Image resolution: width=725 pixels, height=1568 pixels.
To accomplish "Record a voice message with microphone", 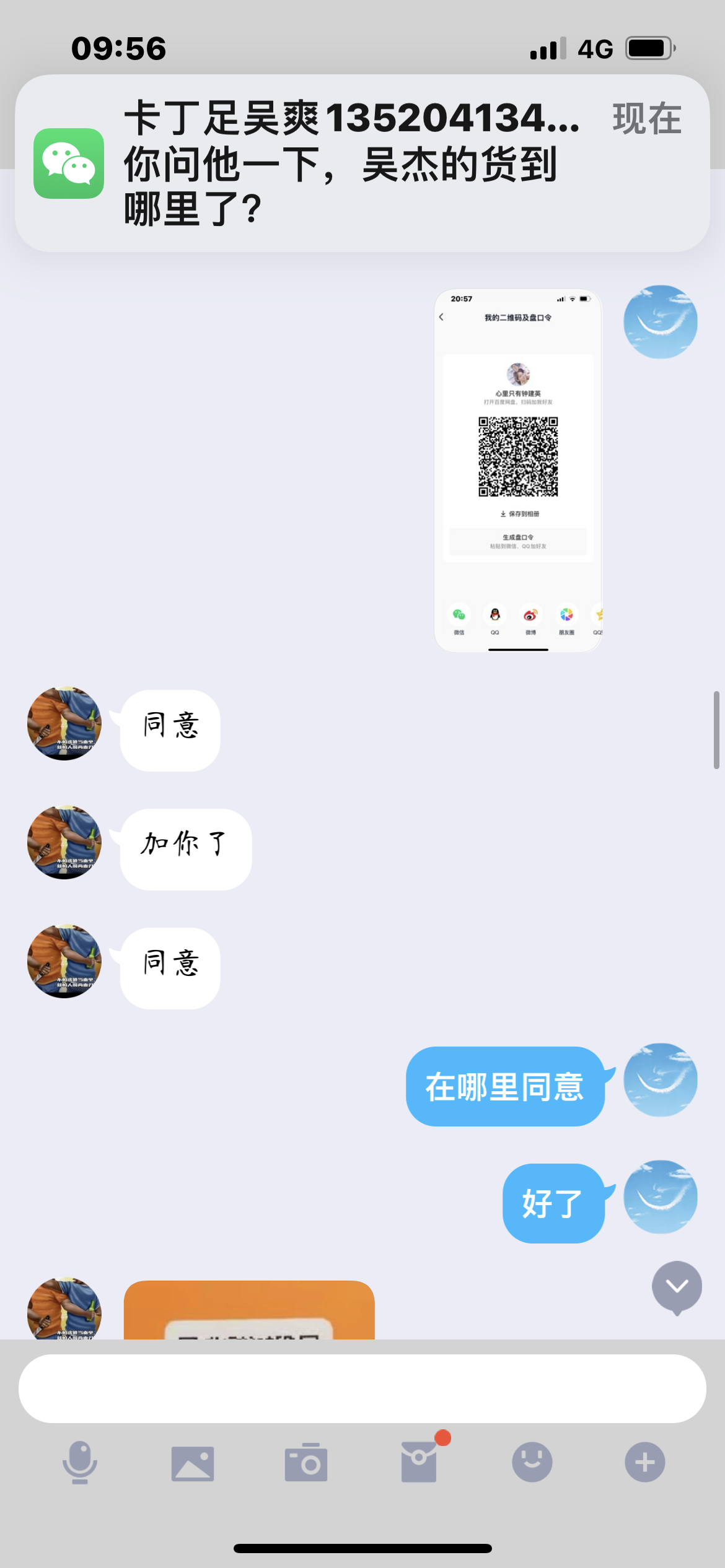I will coord(80,1463).
